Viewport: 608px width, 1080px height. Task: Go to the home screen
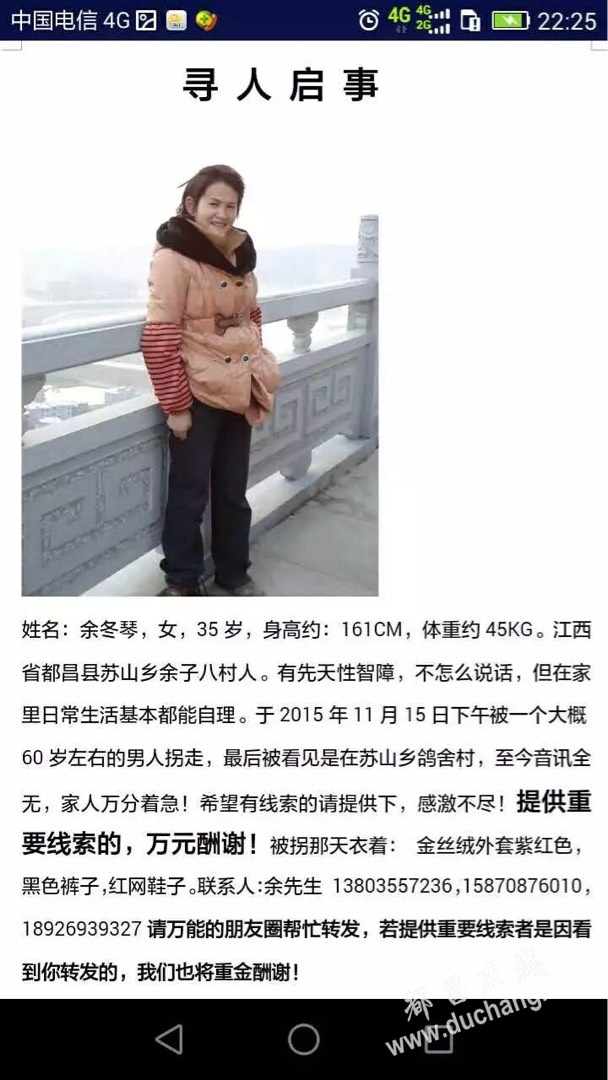[304, 1039]
